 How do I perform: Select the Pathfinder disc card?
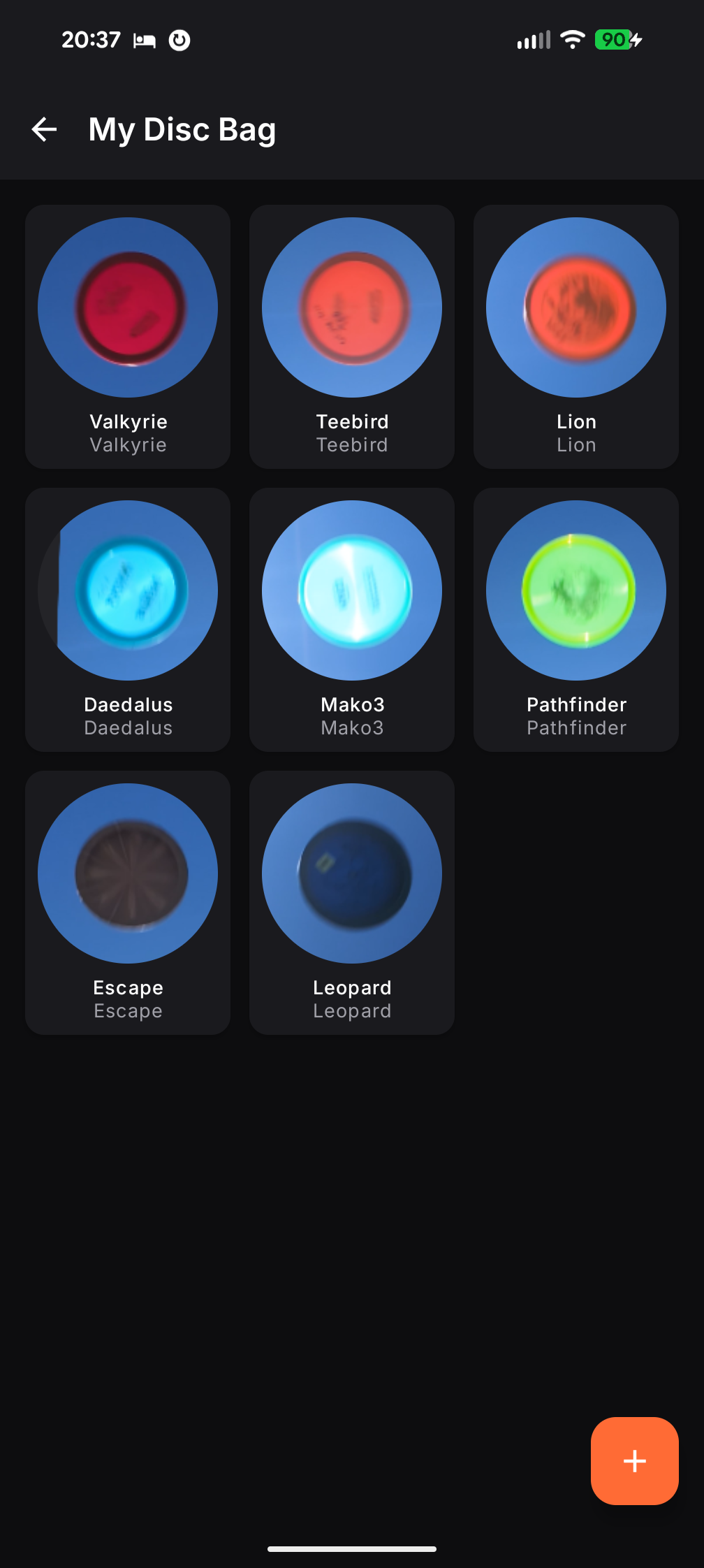point(576,619)
